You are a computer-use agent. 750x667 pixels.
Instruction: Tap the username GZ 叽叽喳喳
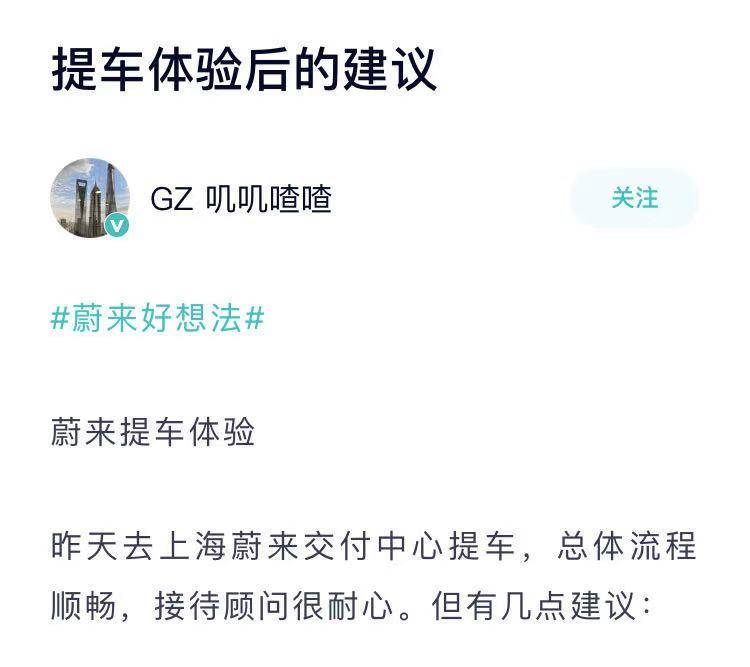point(241,199)
